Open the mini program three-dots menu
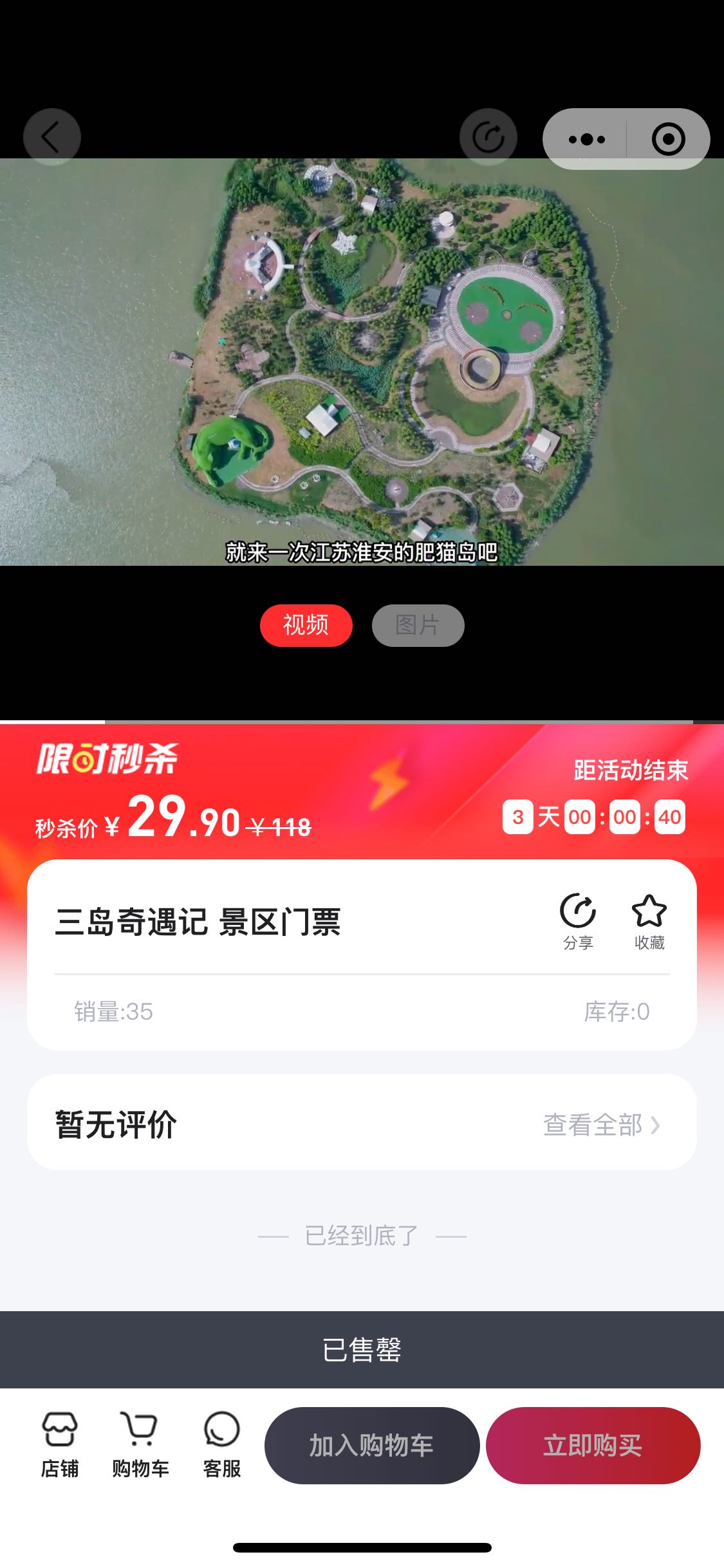 [x=586, y=139]
